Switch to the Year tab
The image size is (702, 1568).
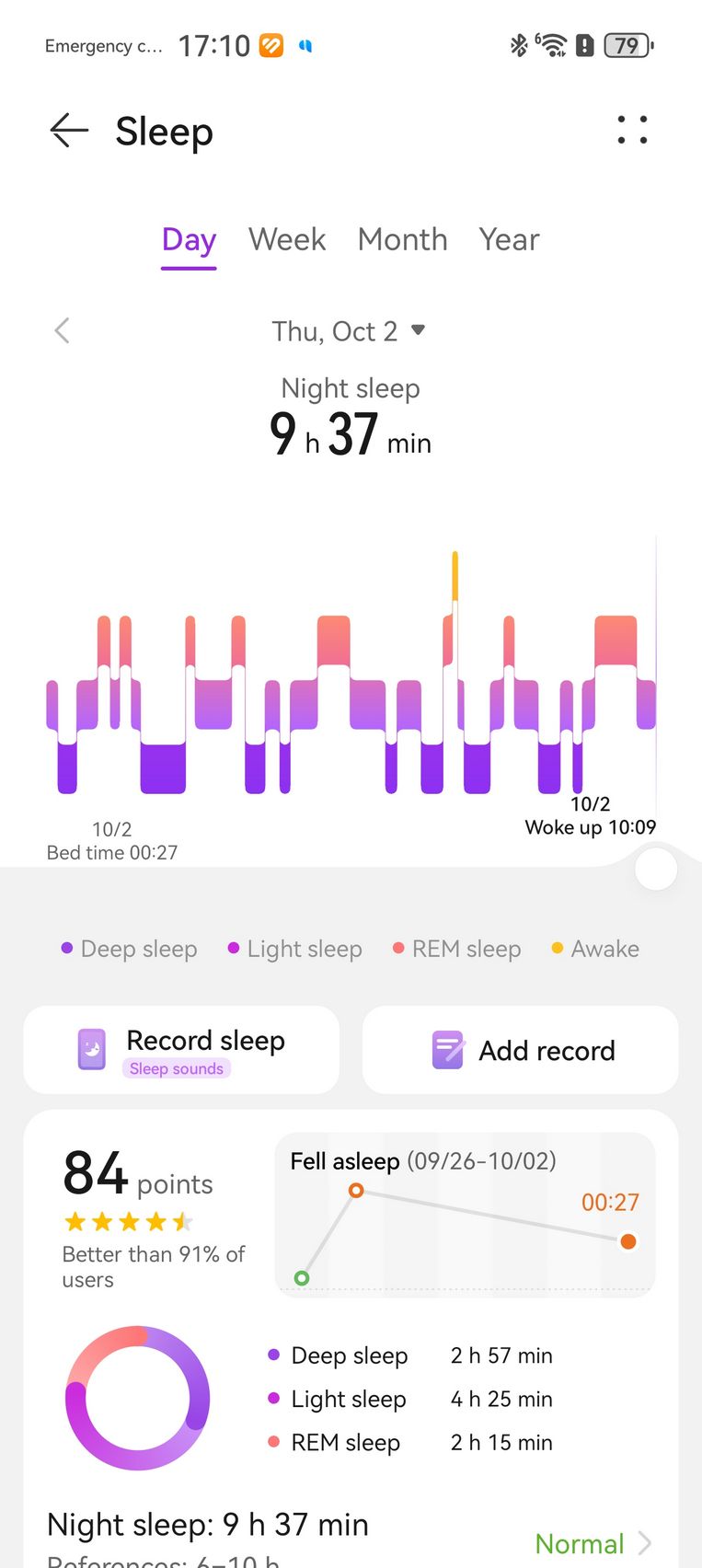(x=509, y=240)
